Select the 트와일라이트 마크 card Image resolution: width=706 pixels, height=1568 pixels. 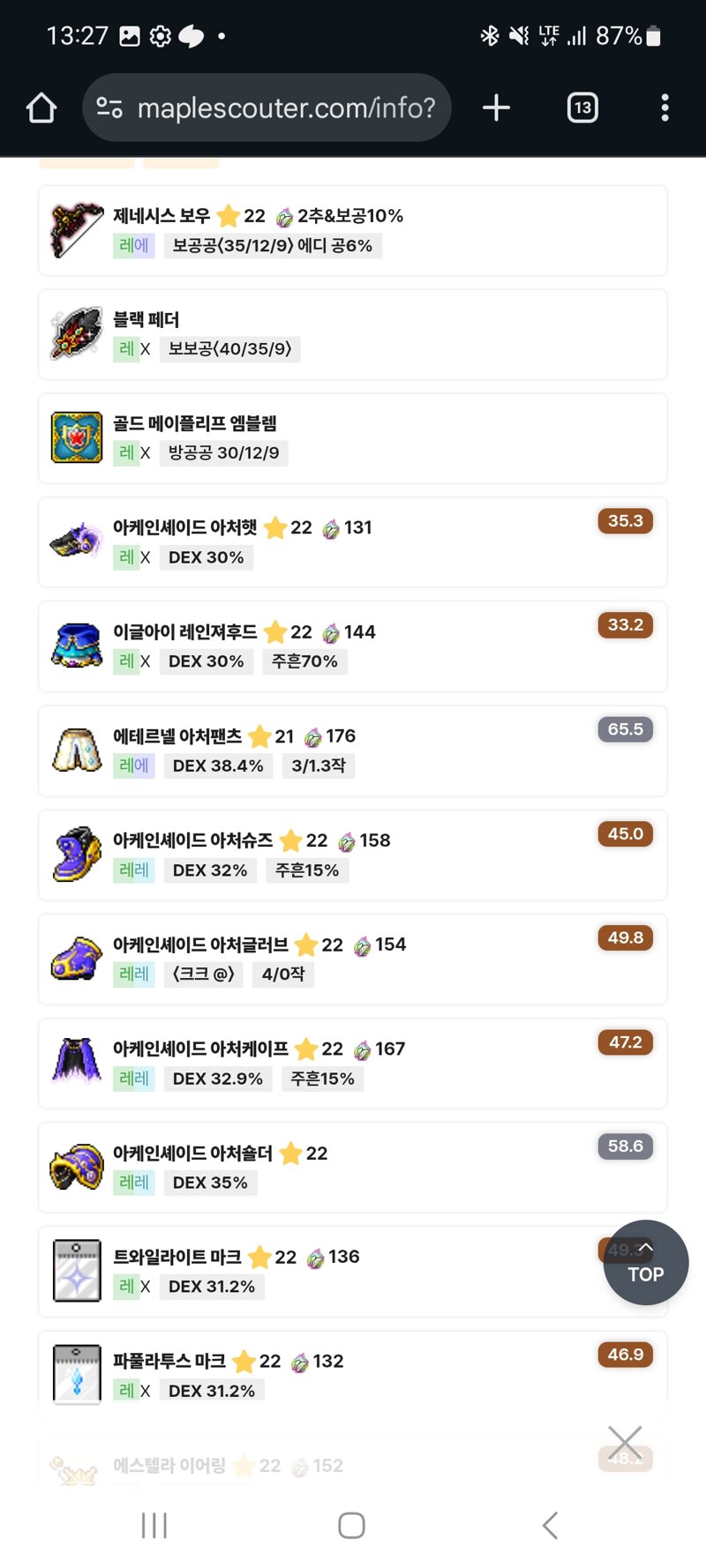click(353, 1271)
